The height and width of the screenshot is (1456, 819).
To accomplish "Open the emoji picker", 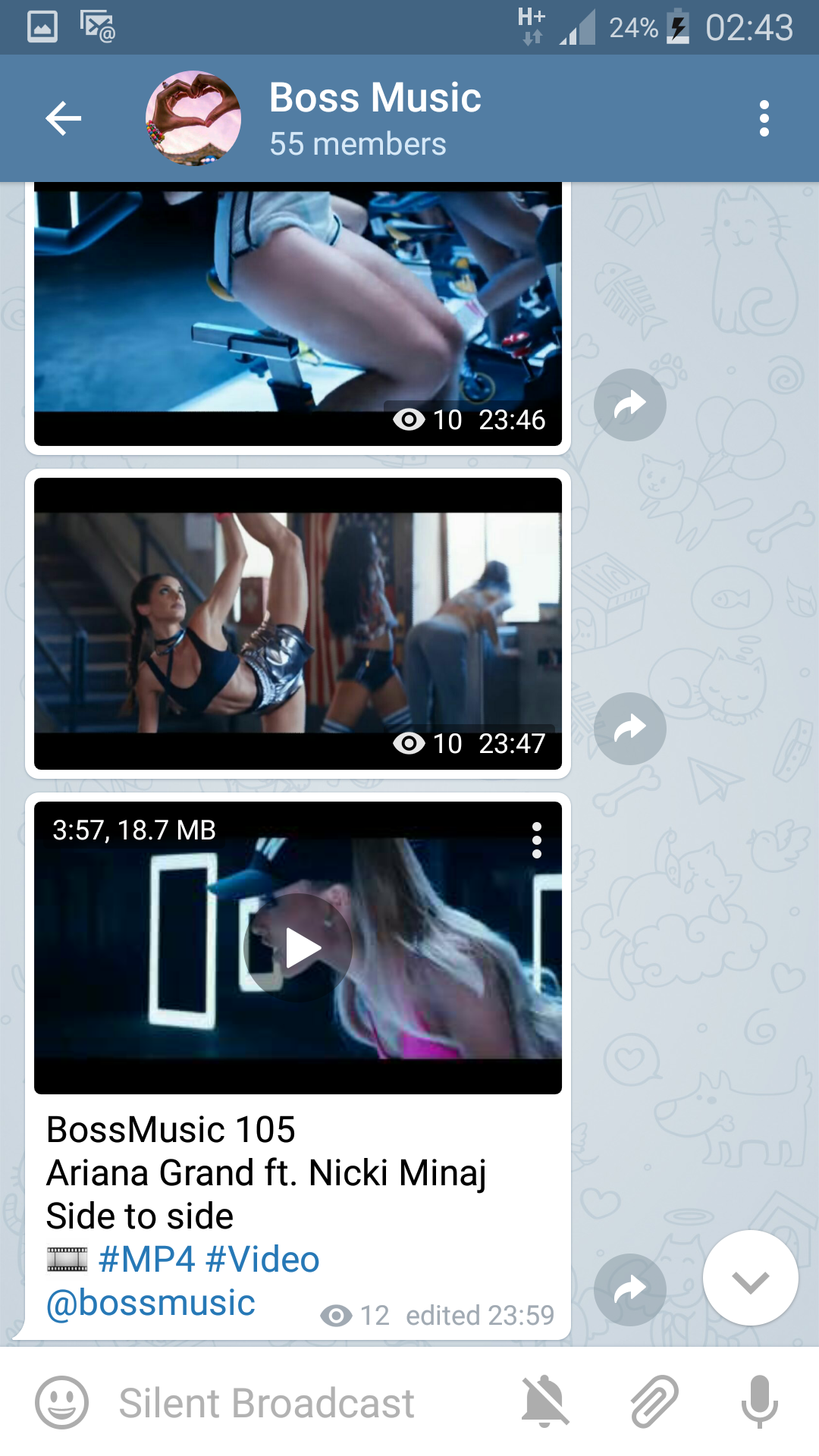I will (x=61, y=1403).
